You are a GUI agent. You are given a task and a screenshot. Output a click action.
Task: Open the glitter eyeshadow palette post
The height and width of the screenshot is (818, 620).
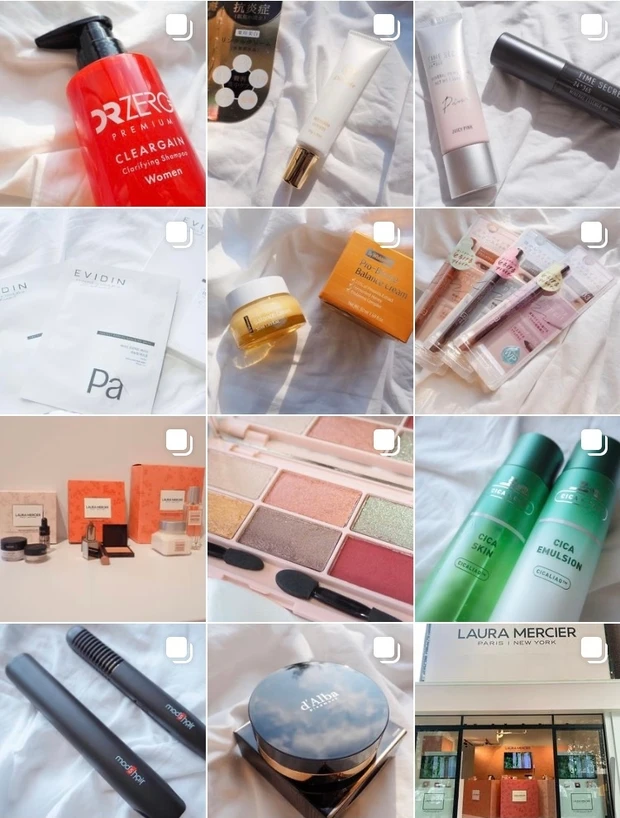click(310, 519)
